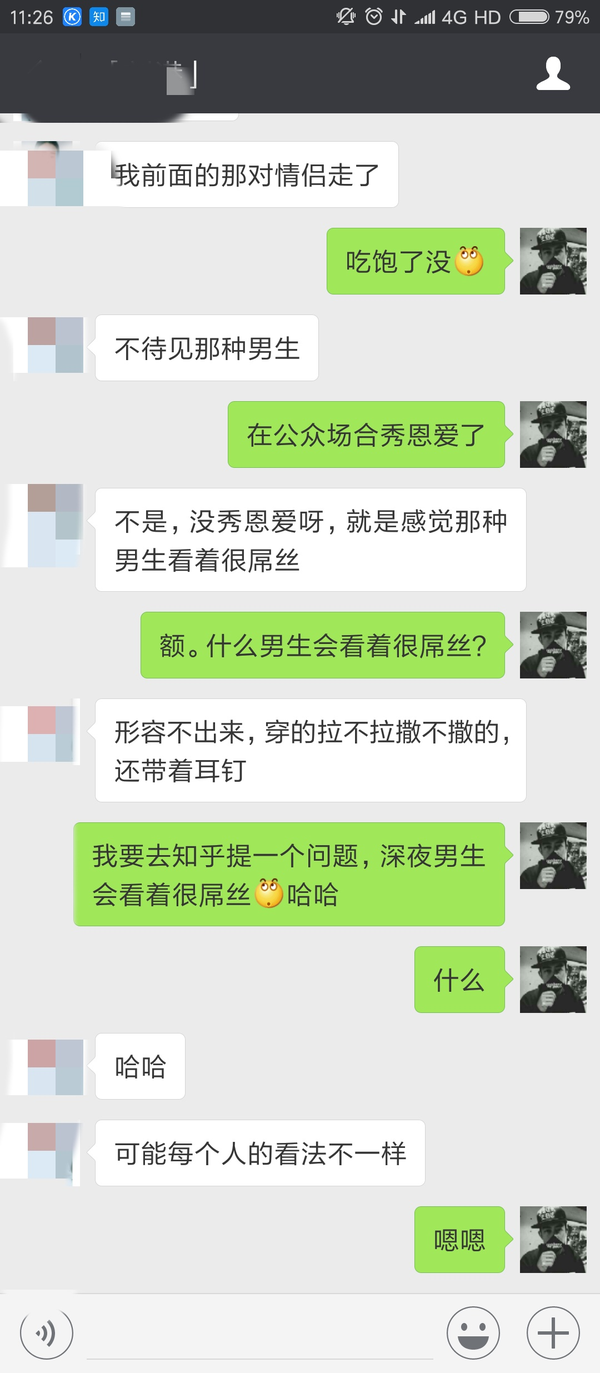Open the emoji sticker panel
The image size is (600, 1373).
tap(472, 1333)
